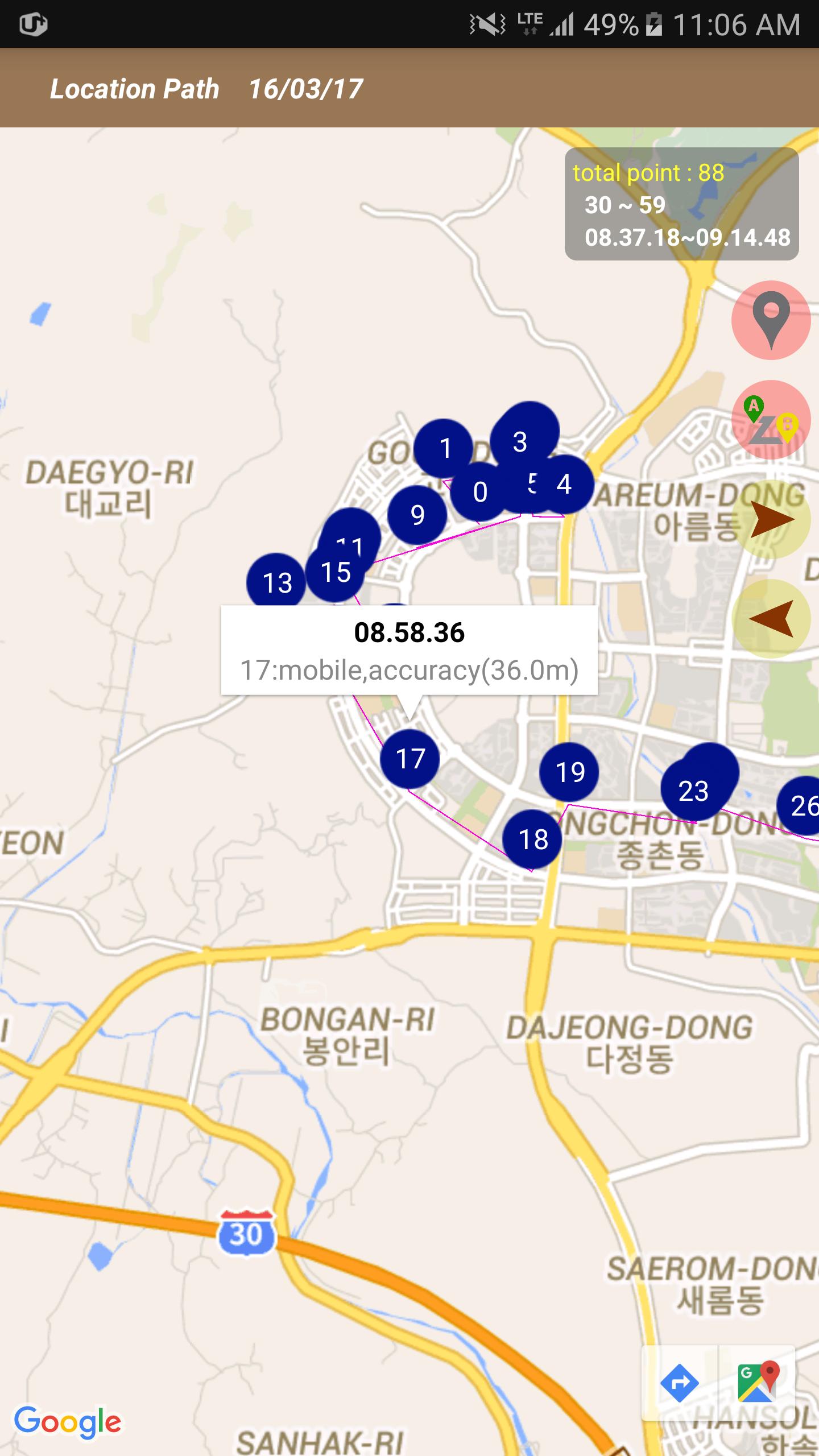The height and width of the screenshot is (1456, 819).
Task: Select map marker 15
Action: 335,572
